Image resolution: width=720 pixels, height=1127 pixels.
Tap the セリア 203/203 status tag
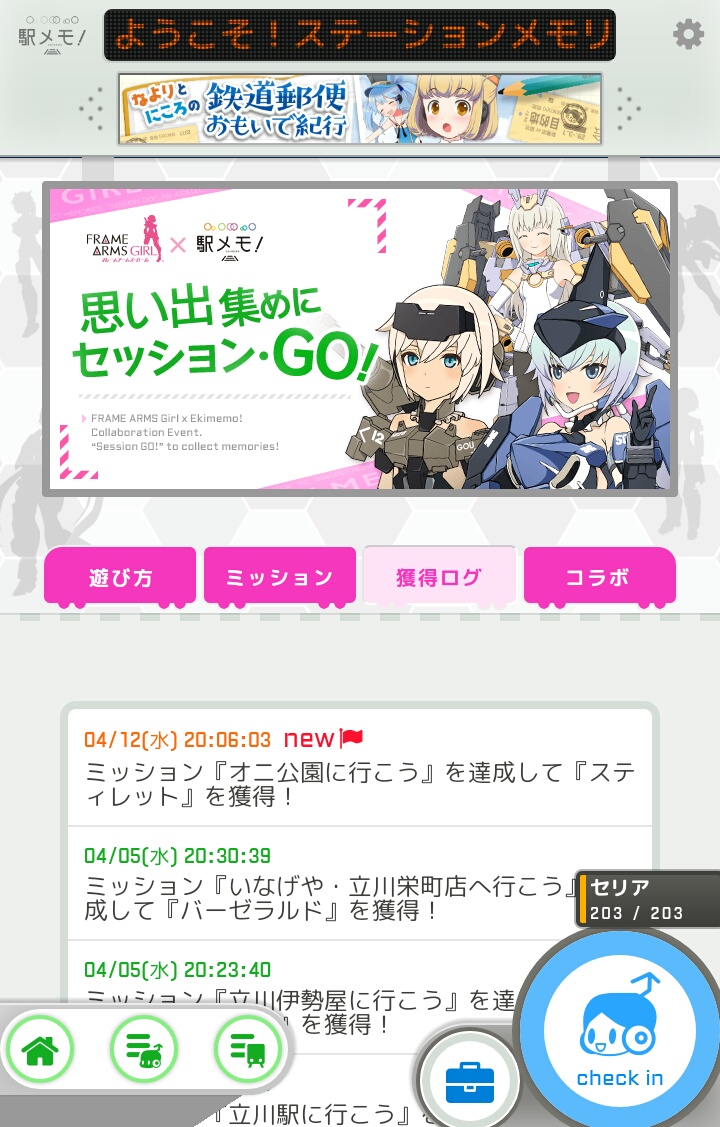pyautogui.click(x=647, y=899)
